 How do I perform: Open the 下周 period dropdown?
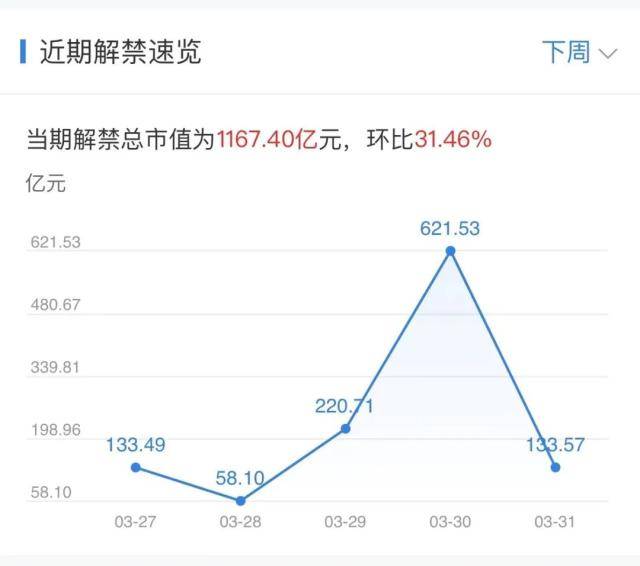[579, 53]
